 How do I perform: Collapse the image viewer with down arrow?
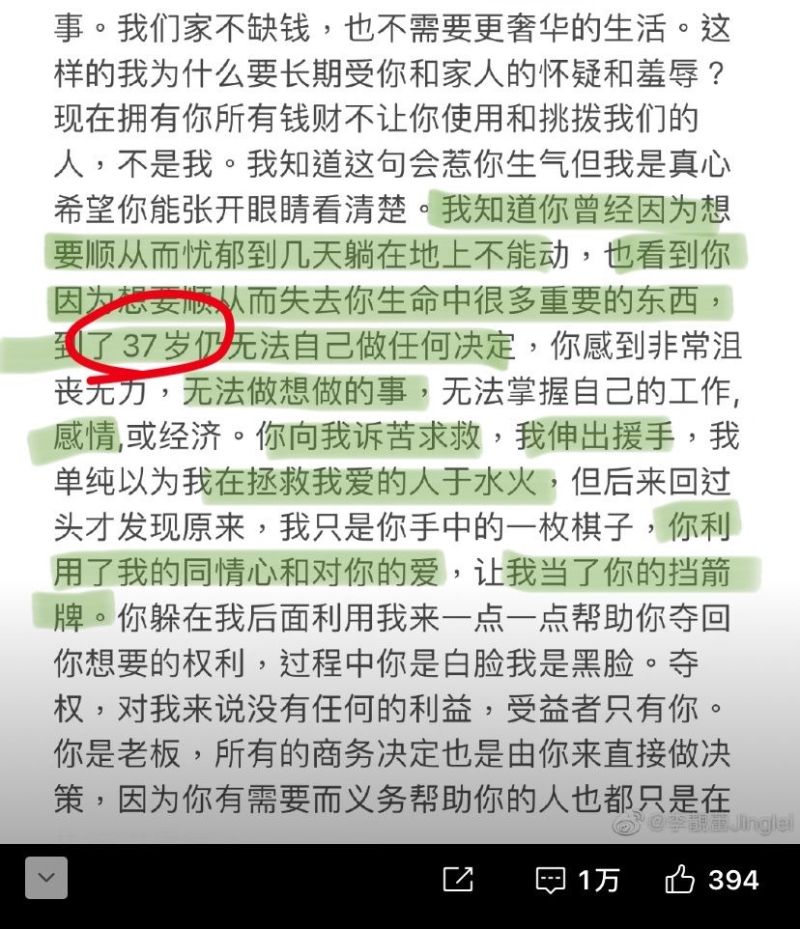(46, 878)
